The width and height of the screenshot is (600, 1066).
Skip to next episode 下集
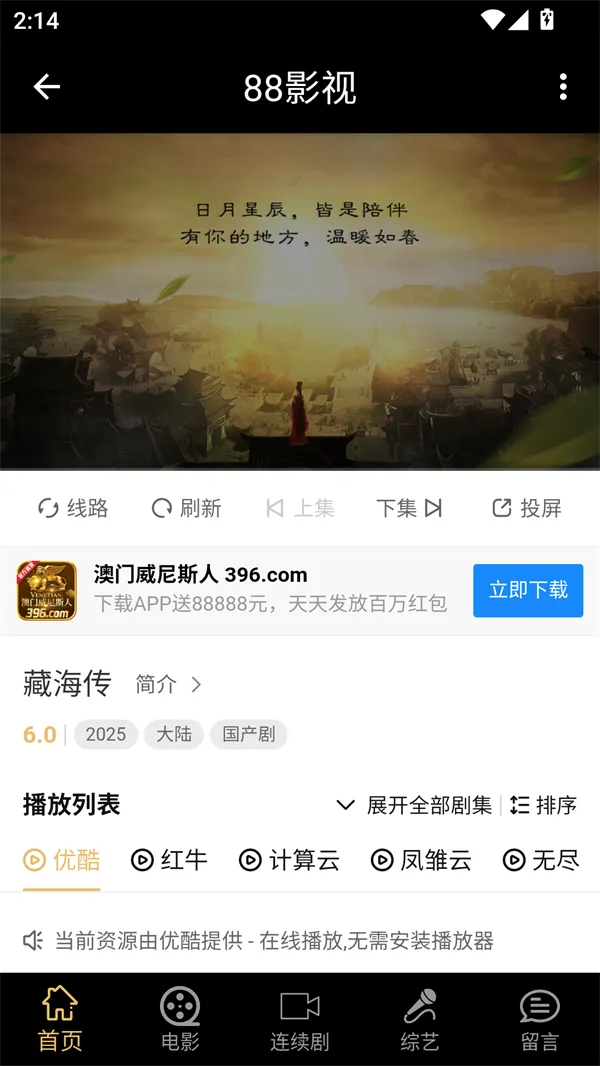[409, 508]
